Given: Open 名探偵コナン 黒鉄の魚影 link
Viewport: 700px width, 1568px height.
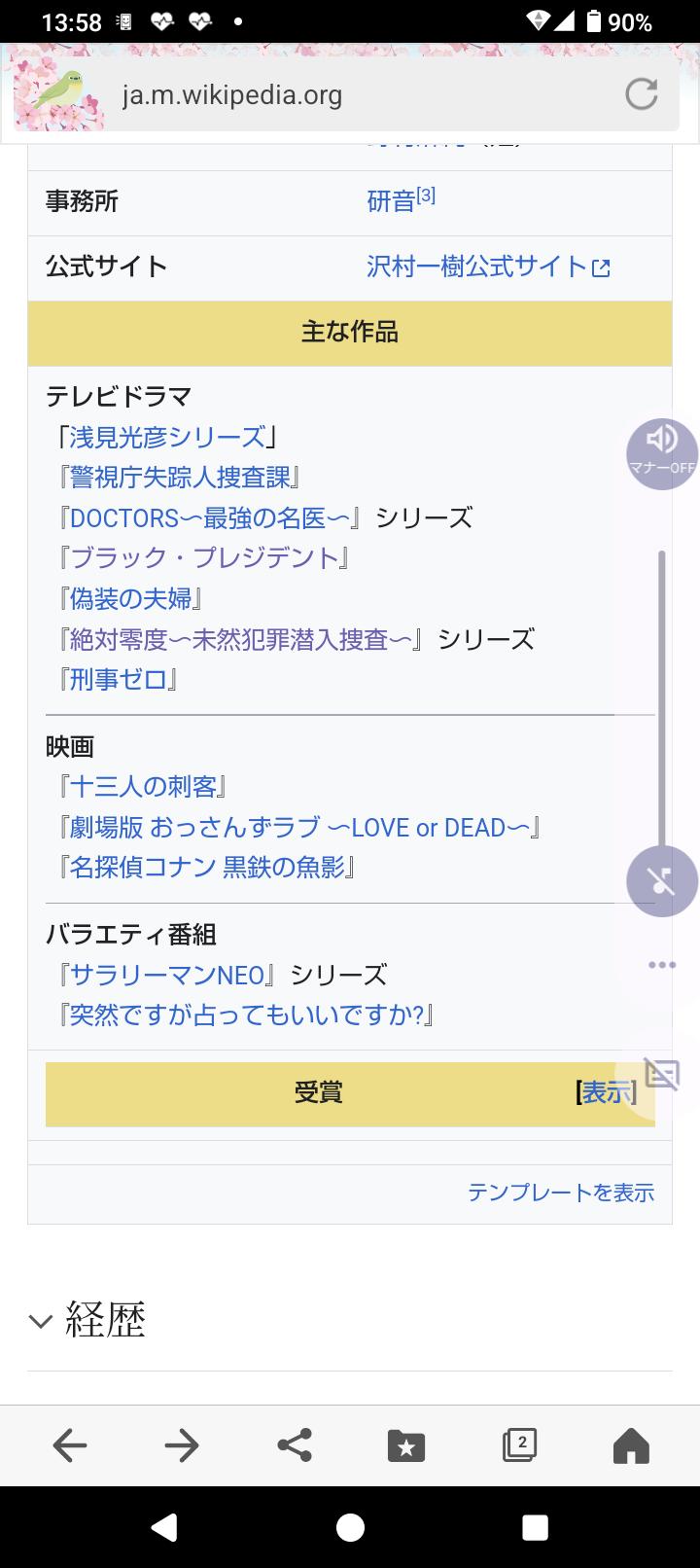Looking at the screenshot, I should point(207,867).
